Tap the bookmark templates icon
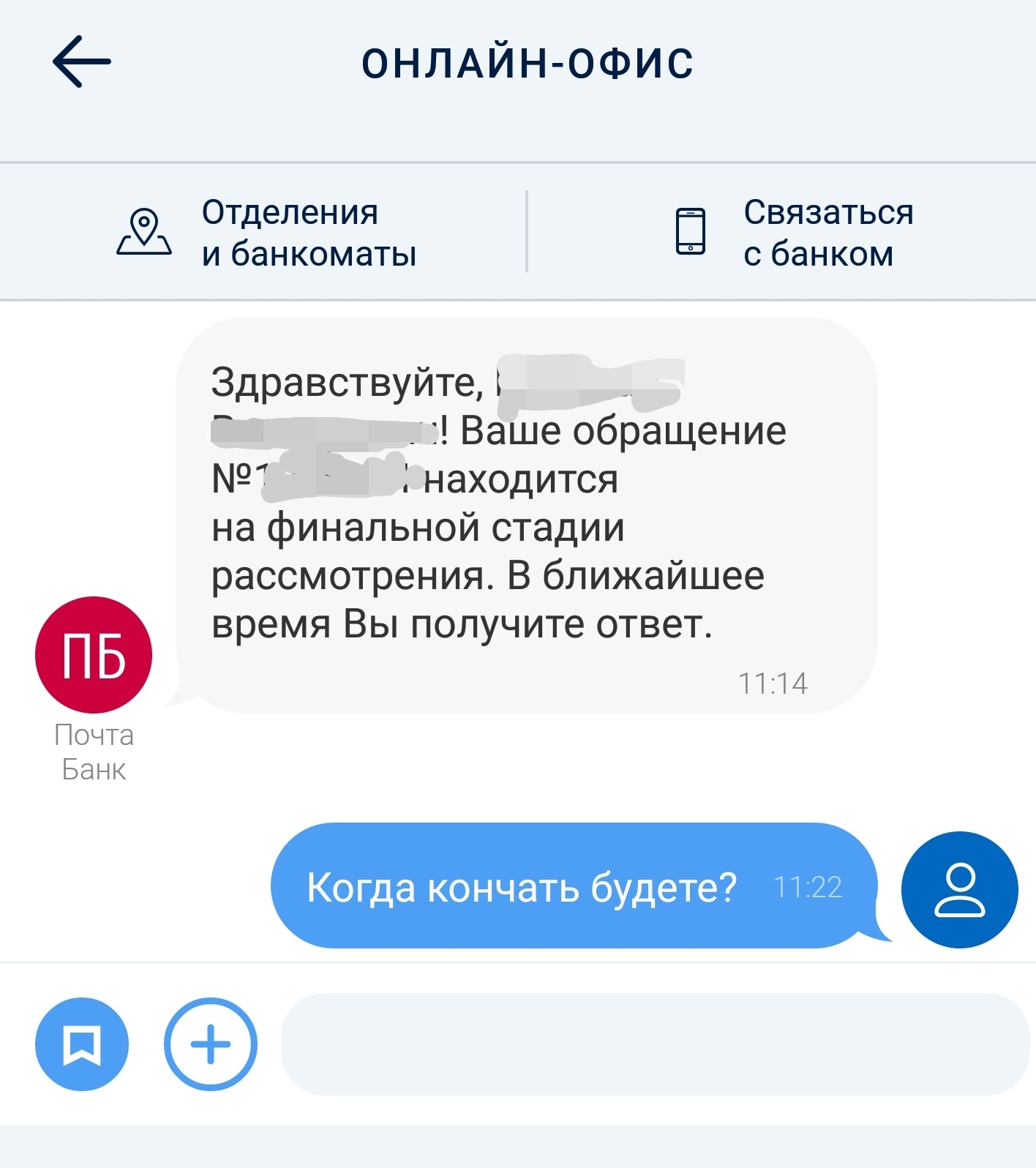Screen dimensions: 1036x1168 pyautogui.click(x=82, y=1044)
